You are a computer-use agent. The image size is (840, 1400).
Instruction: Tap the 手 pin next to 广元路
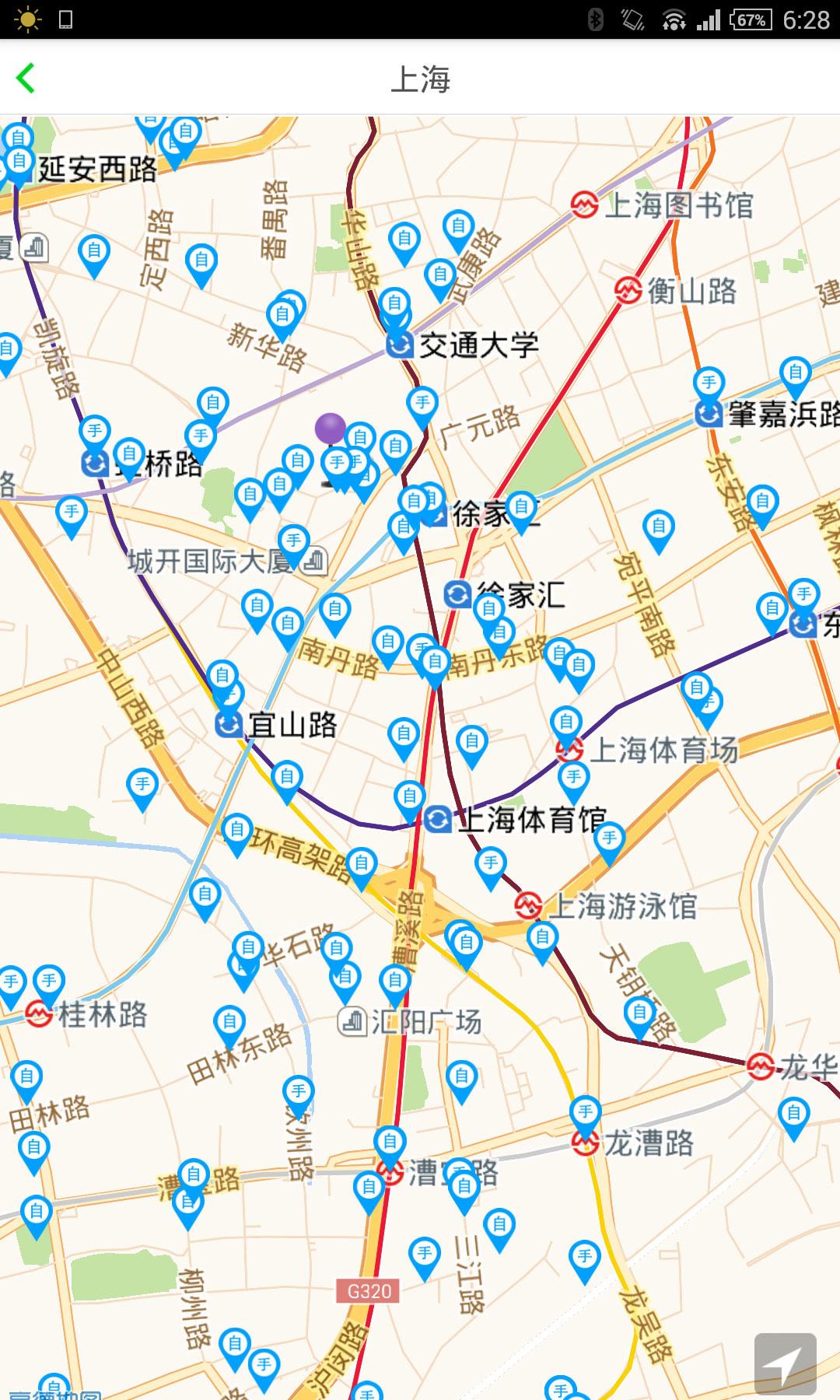[422, 403]
